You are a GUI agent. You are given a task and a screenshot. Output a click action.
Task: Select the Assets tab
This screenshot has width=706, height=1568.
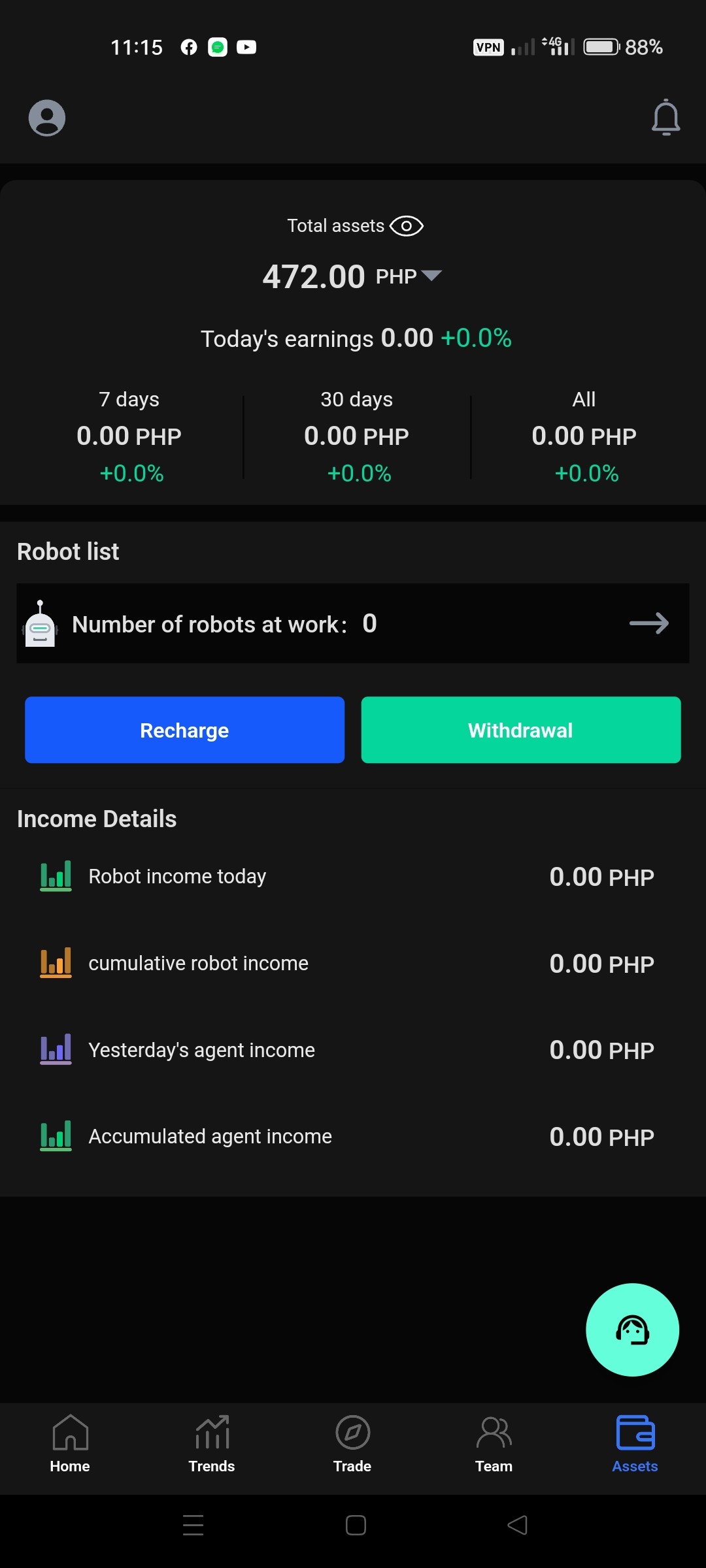pos(635,1444)
